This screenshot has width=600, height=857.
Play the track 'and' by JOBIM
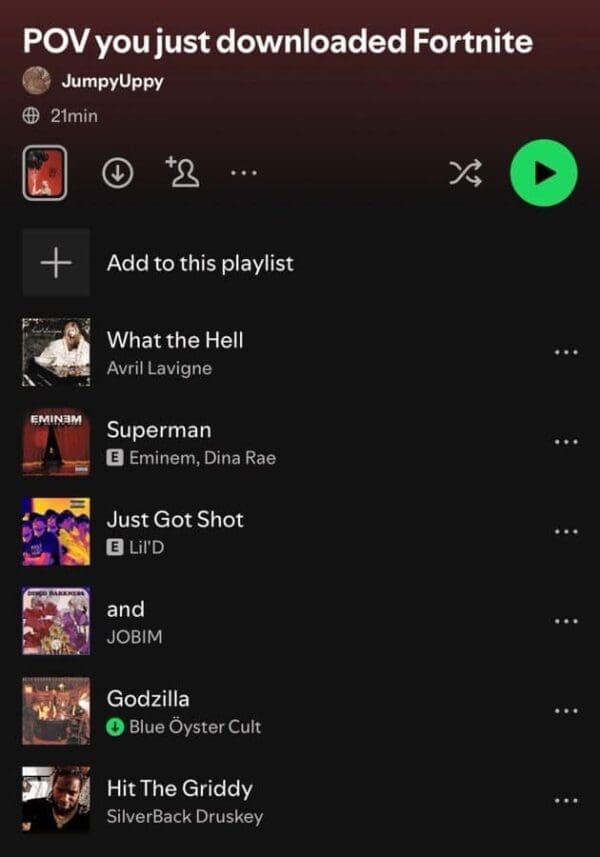coord(126,620)
